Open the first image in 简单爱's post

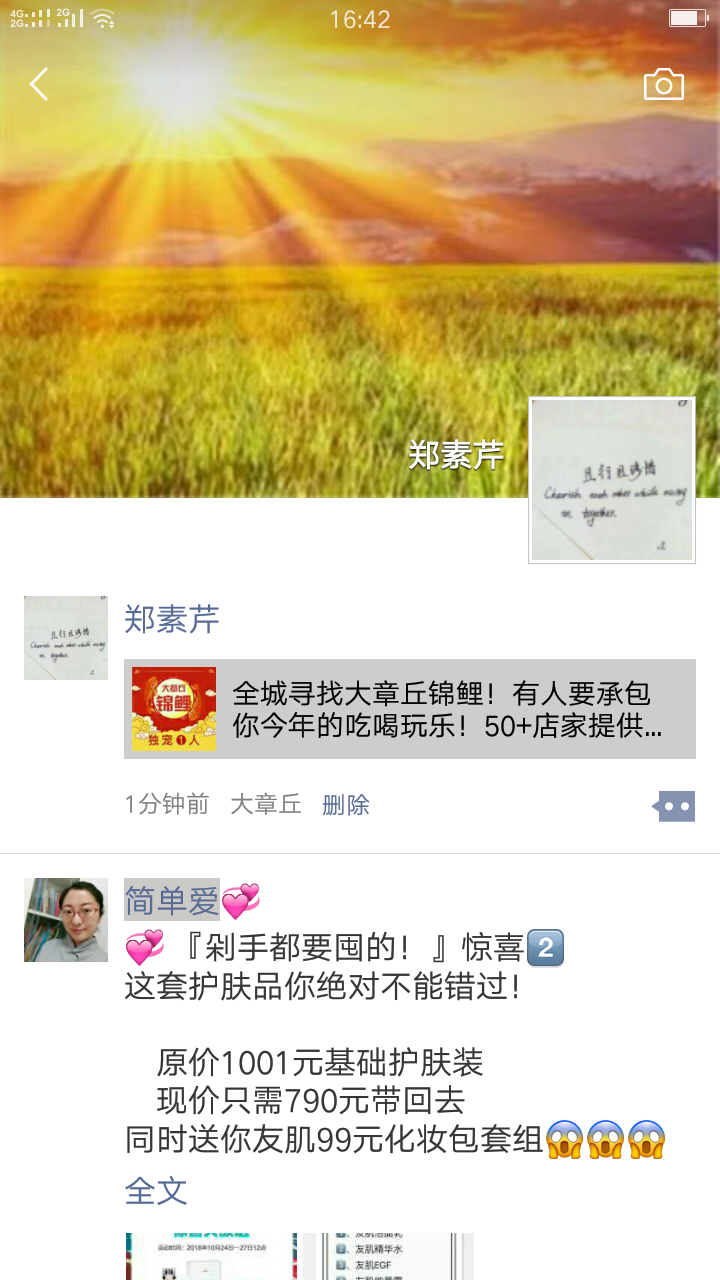point(210,1256)
